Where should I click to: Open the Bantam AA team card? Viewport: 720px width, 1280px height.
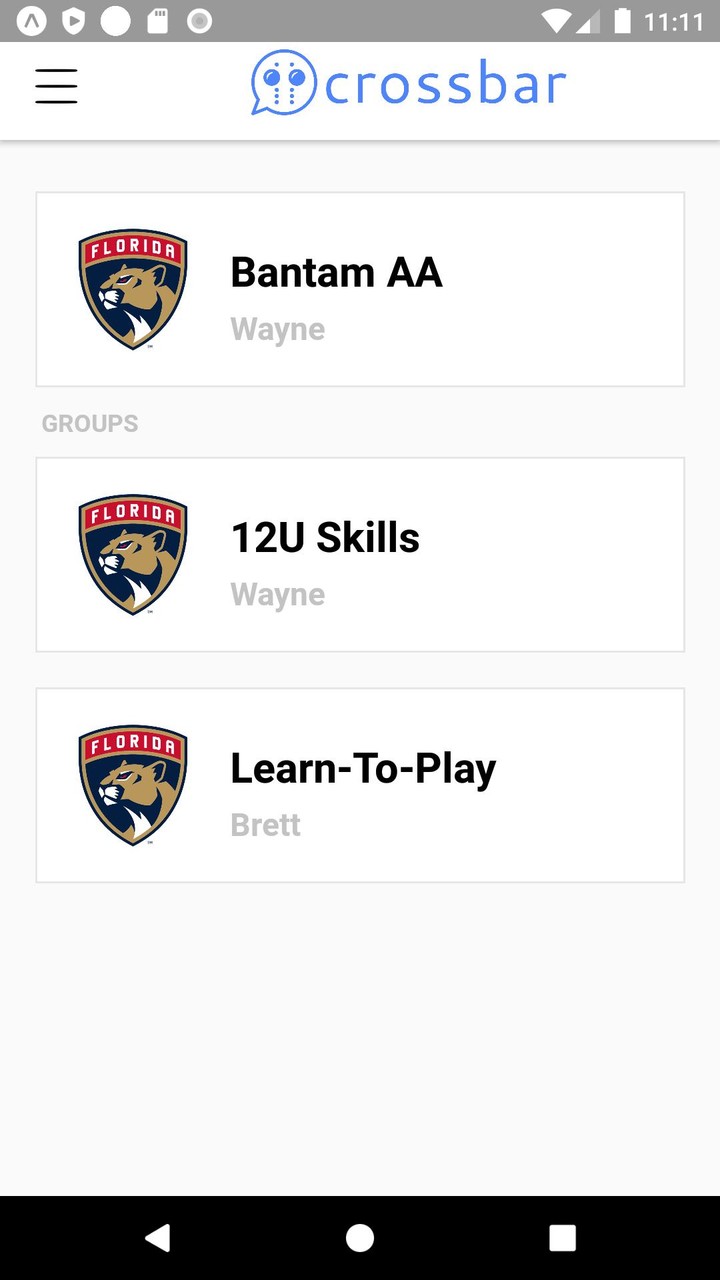pos(360,289)
